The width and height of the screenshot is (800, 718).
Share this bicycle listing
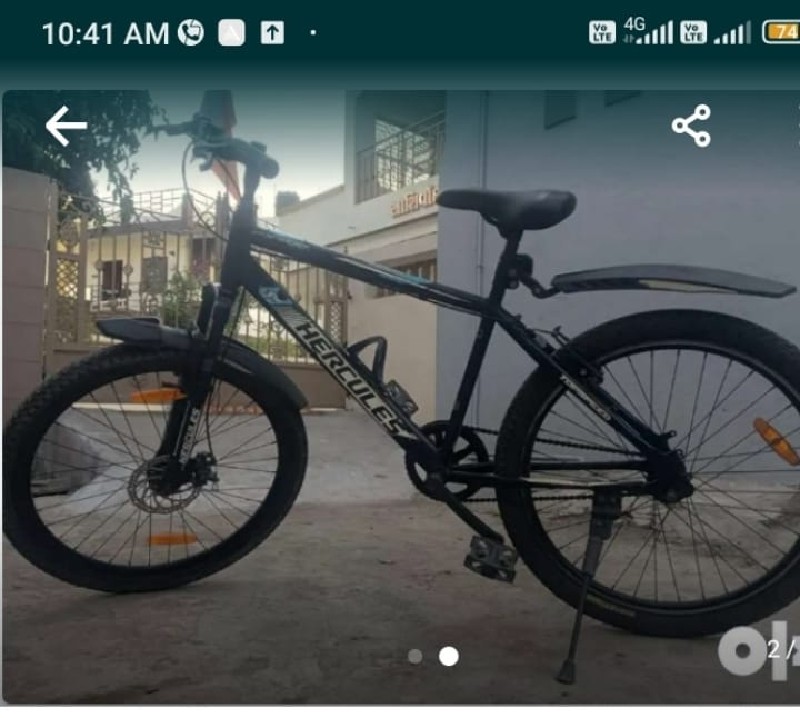[x=691, y=126]
